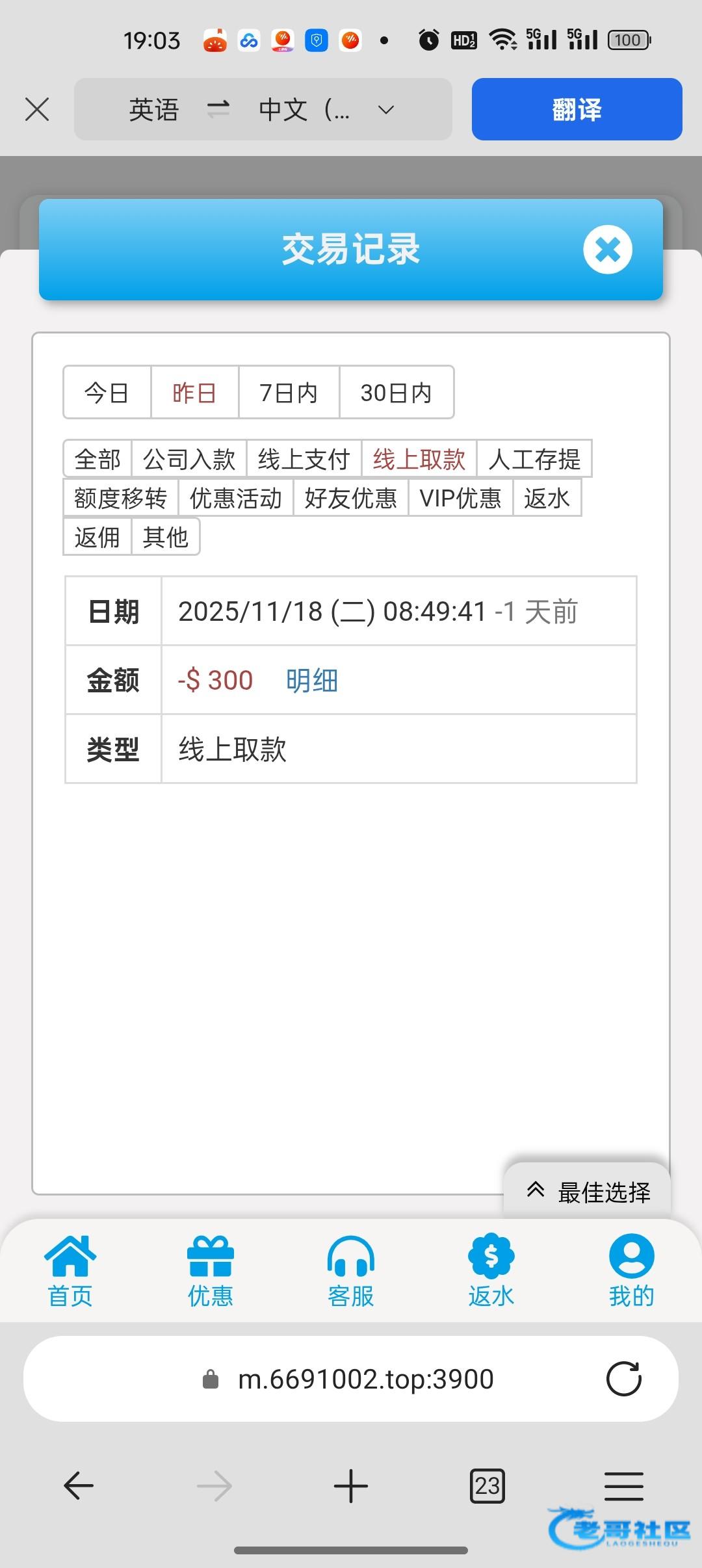Reload the page with the refresh icon

pyautogui.click(x=623, y=1378)
